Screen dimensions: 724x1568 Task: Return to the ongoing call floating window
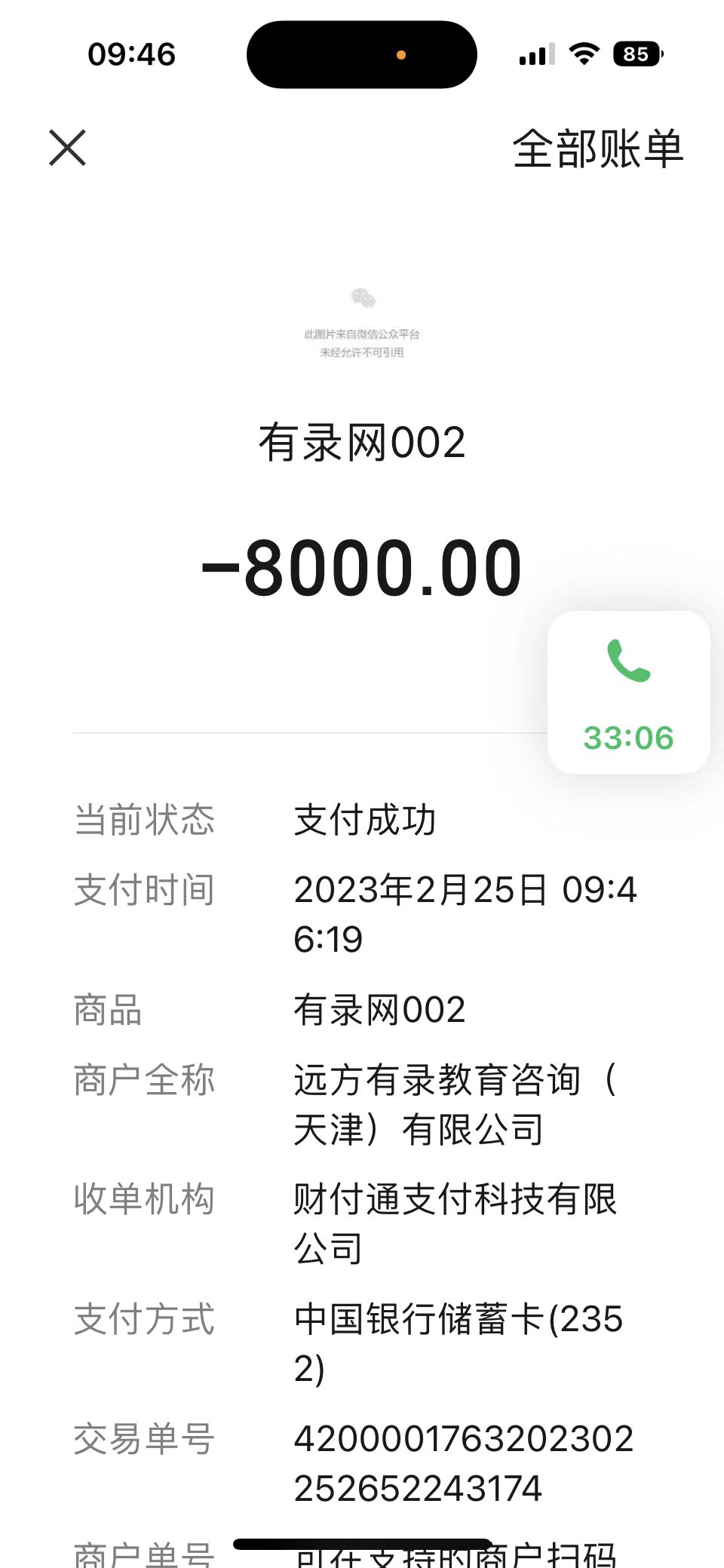click(628, 692)
